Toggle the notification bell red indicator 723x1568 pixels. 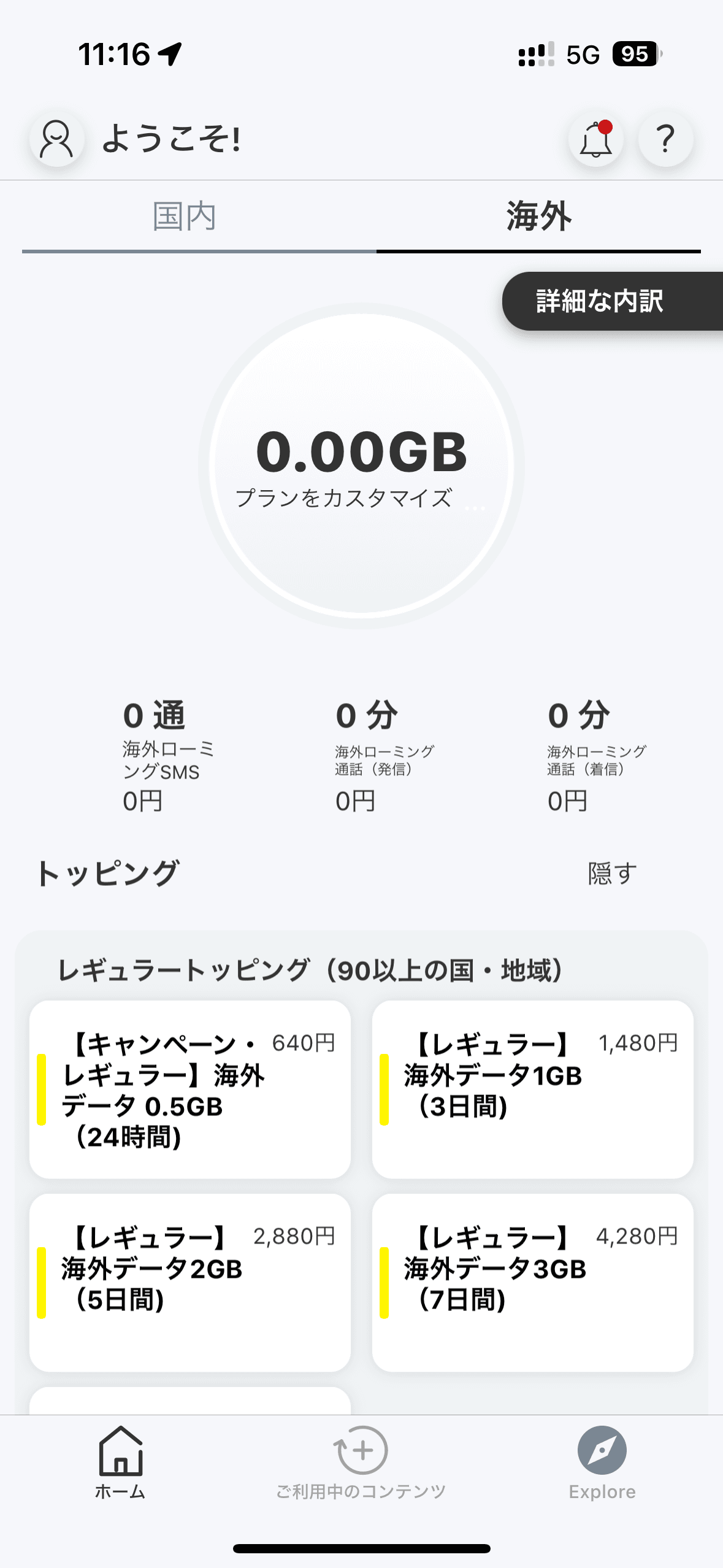(x=606, y=126)
